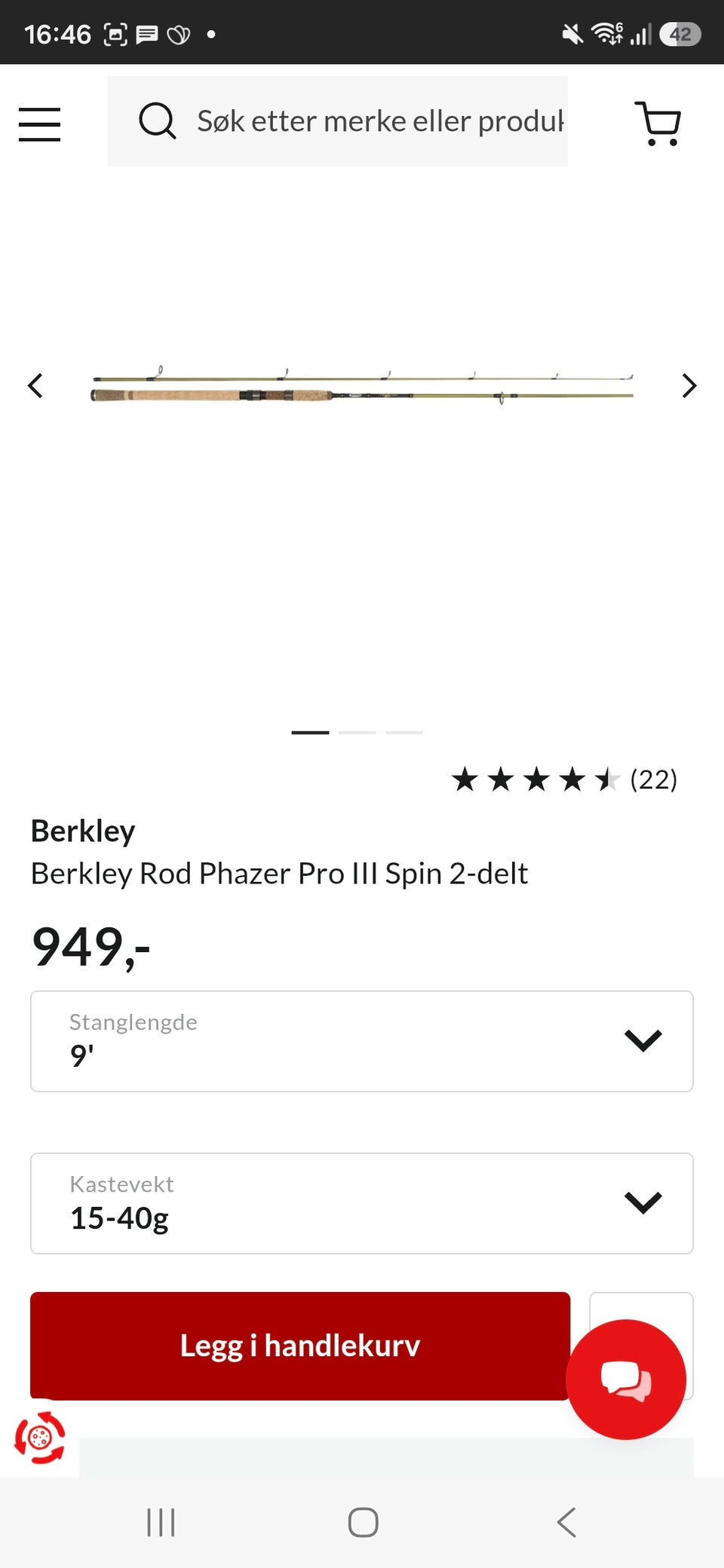Open the product photo of the rod
Image resolution: width=724 pixels, height=1568 pixels.
362,385
